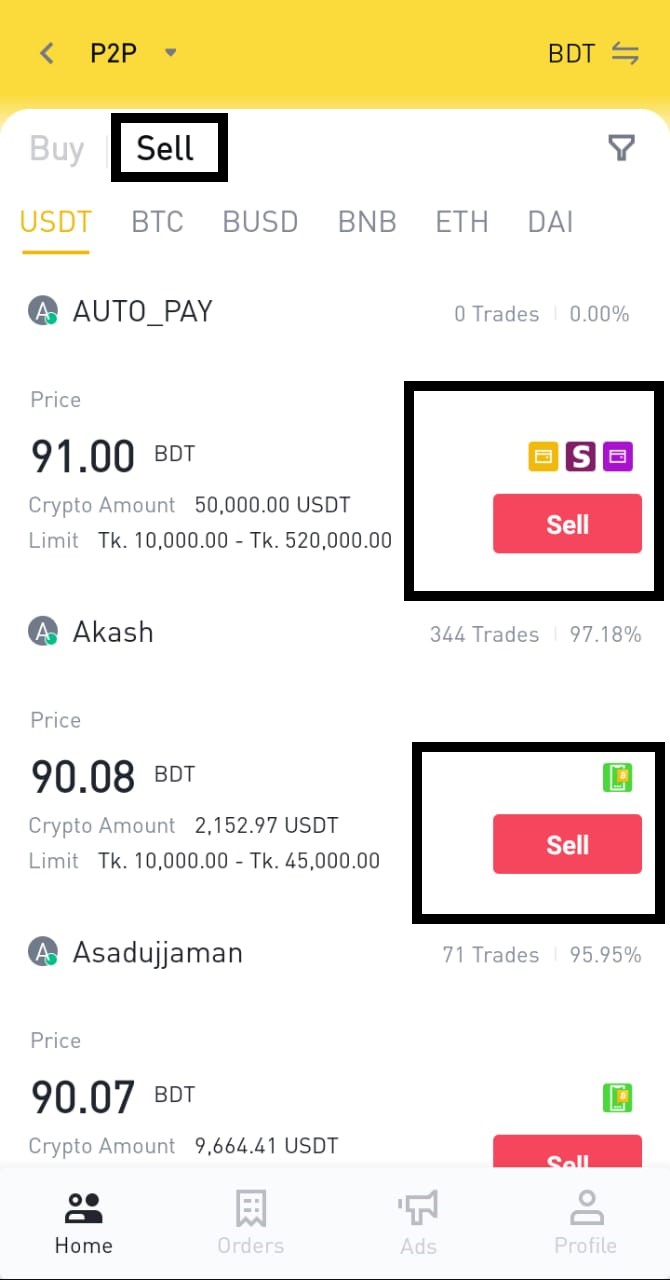Go back using the header arrow
Screen dimensions: 670x1280
[x=47, y=53]
